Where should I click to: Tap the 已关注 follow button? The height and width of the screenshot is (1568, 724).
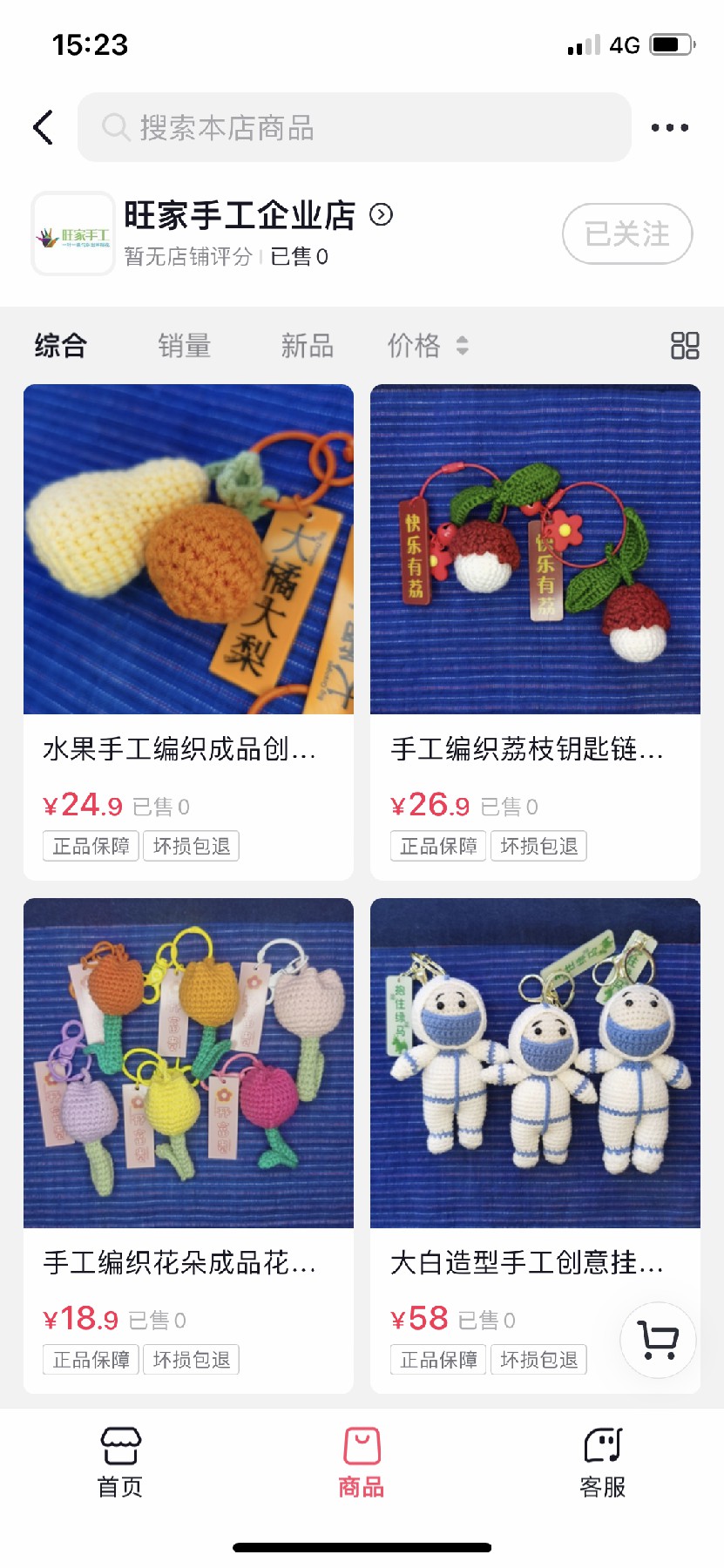tap(627, 233)
